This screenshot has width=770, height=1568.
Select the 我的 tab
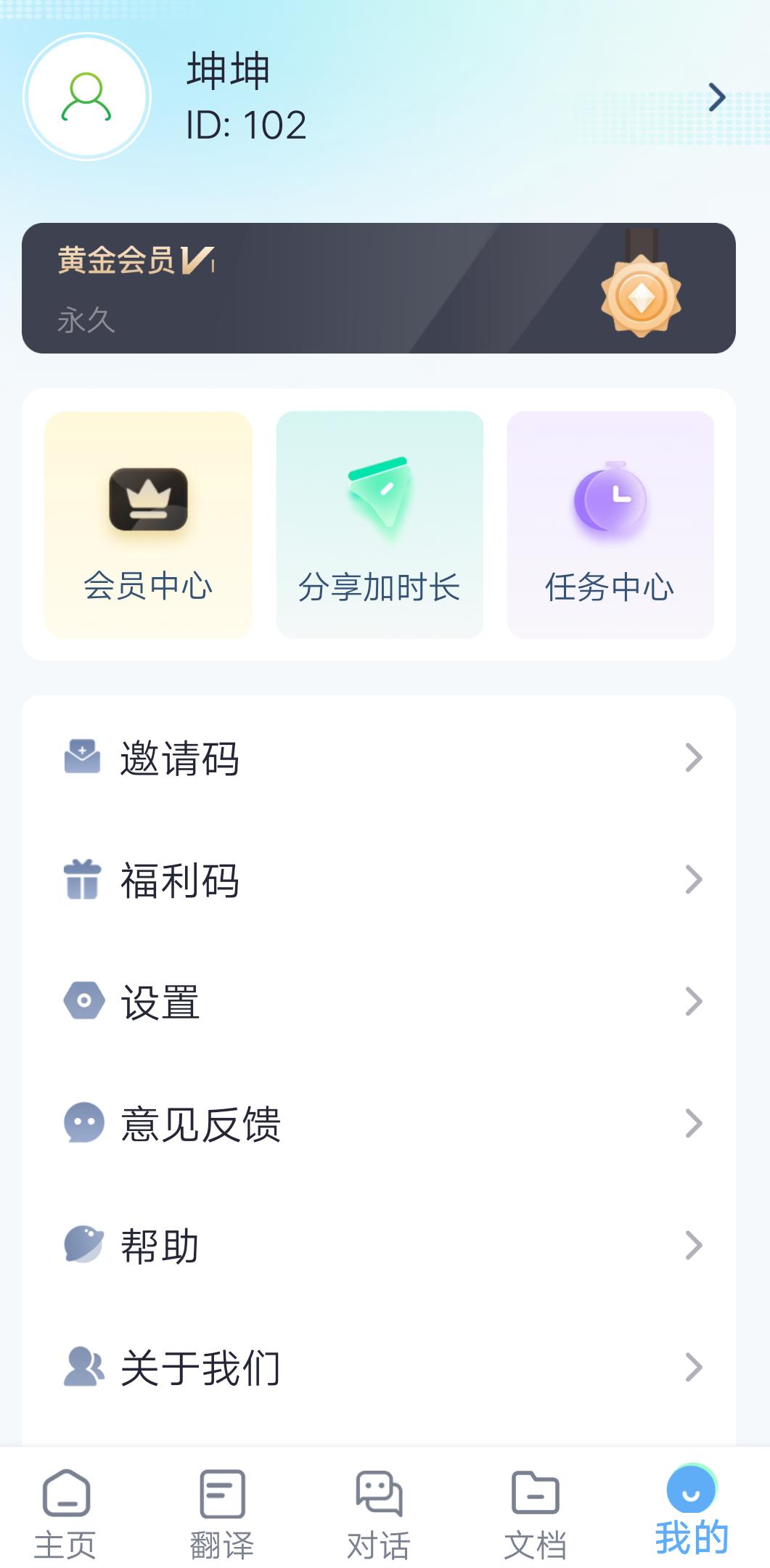pos(692,1511)
